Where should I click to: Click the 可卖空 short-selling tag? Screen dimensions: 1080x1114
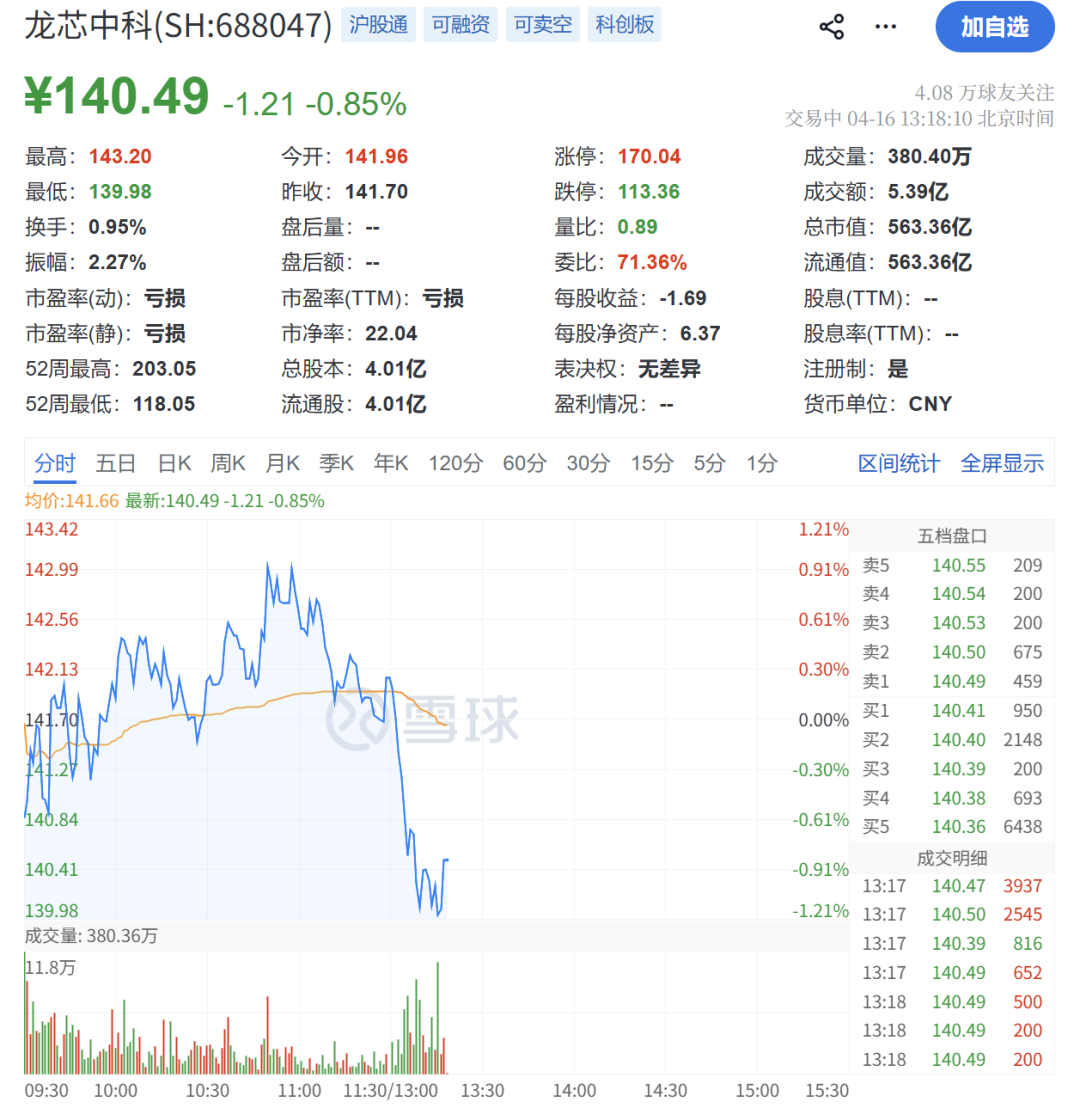[542, 25]
